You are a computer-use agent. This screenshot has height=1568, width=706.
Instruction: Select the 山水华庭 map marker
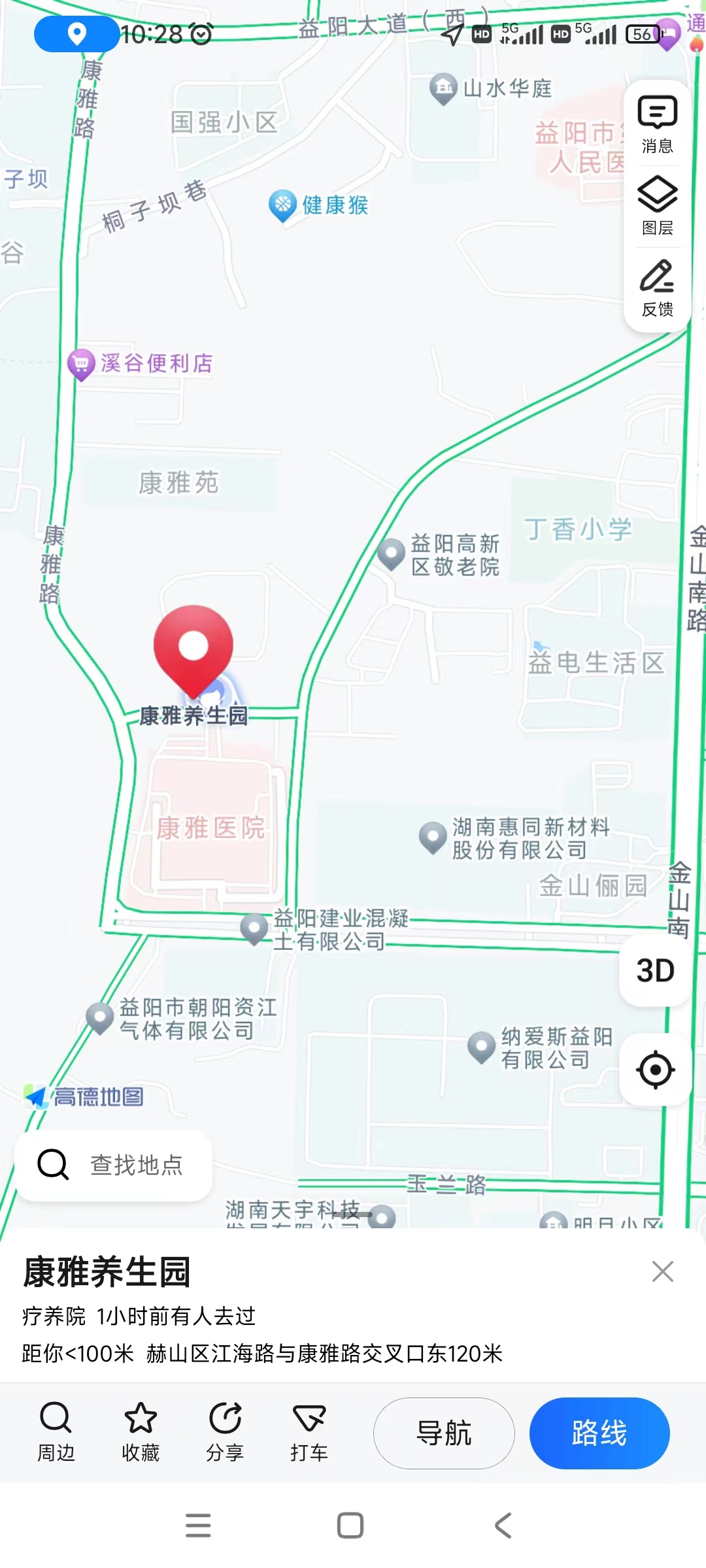[x=443, y=88]
